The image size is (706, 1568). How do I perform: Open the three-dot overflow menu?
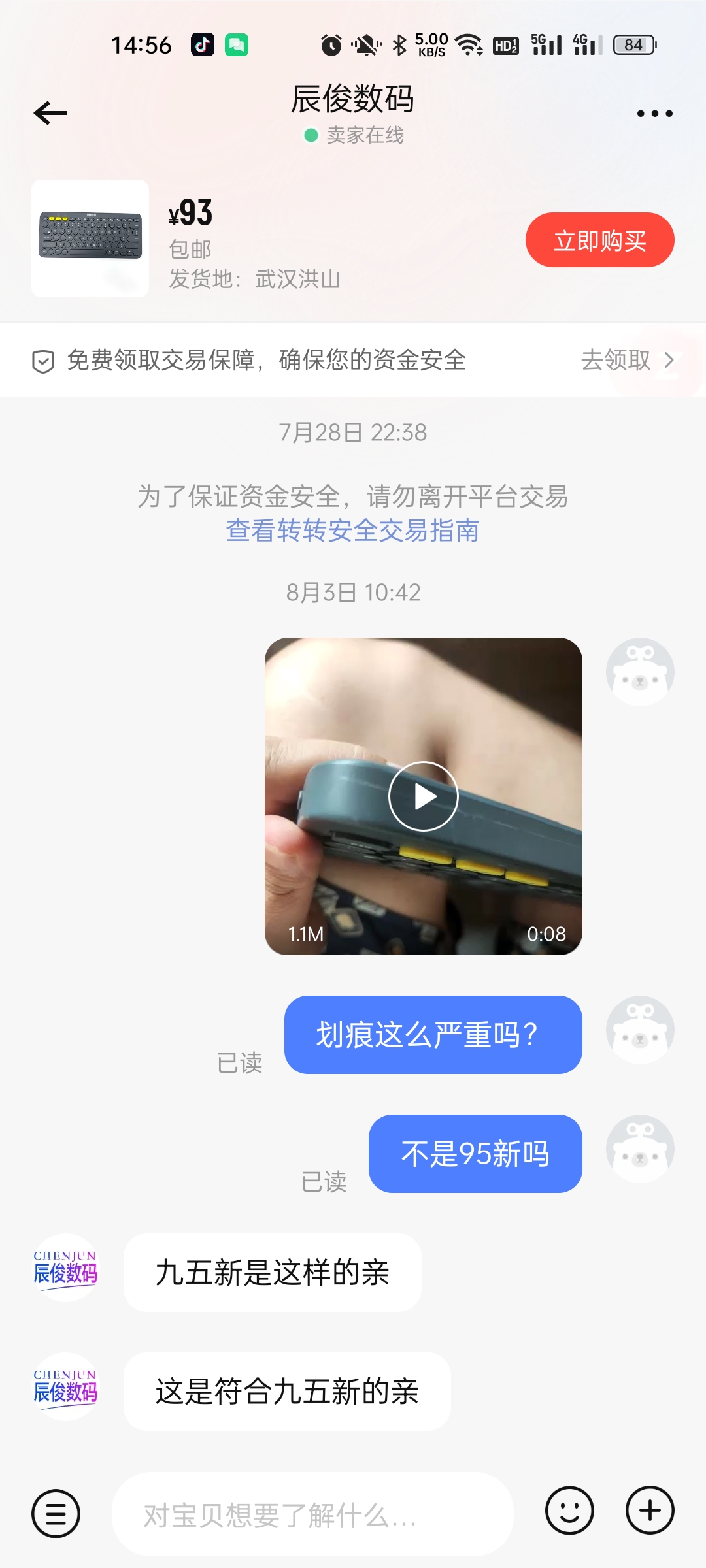(x=654, y=114)
